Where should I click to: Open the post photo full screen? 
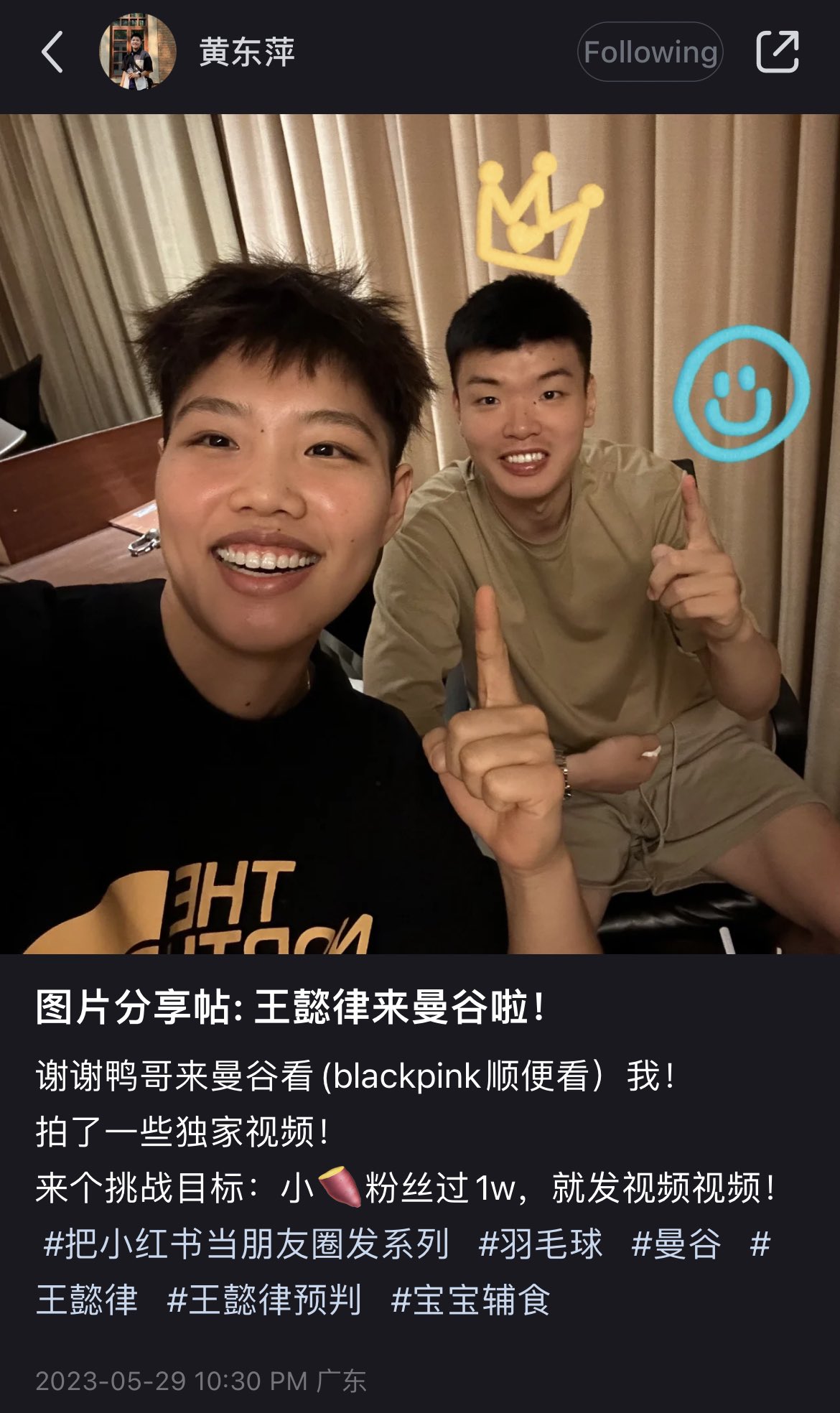(420, 533)
